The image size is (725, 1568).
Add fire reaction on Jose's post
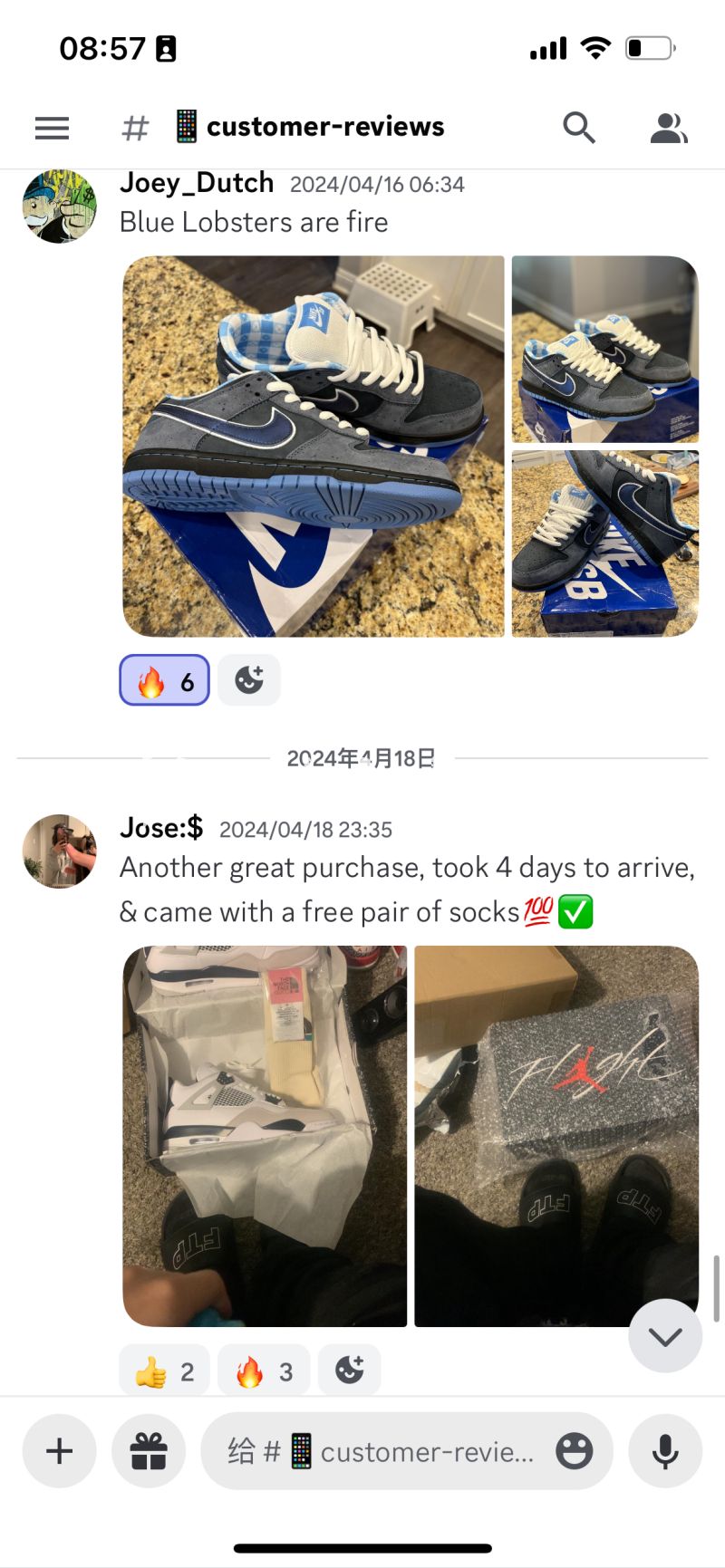[x=264, y=1371]
